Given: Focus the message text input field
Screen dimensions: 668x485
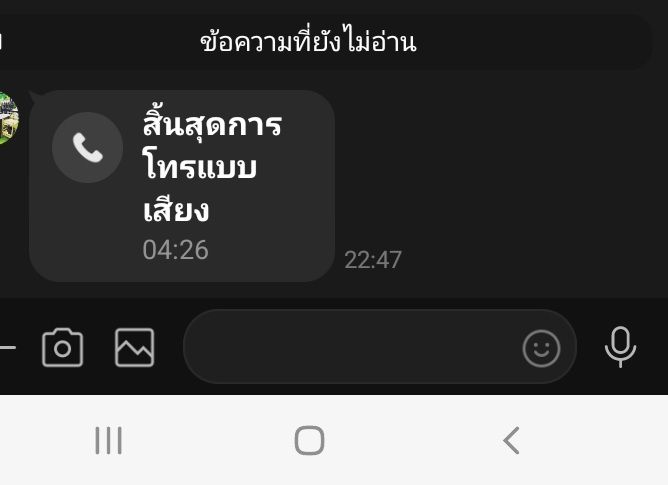Looking at the screenshot, I should tap(350, 347).
